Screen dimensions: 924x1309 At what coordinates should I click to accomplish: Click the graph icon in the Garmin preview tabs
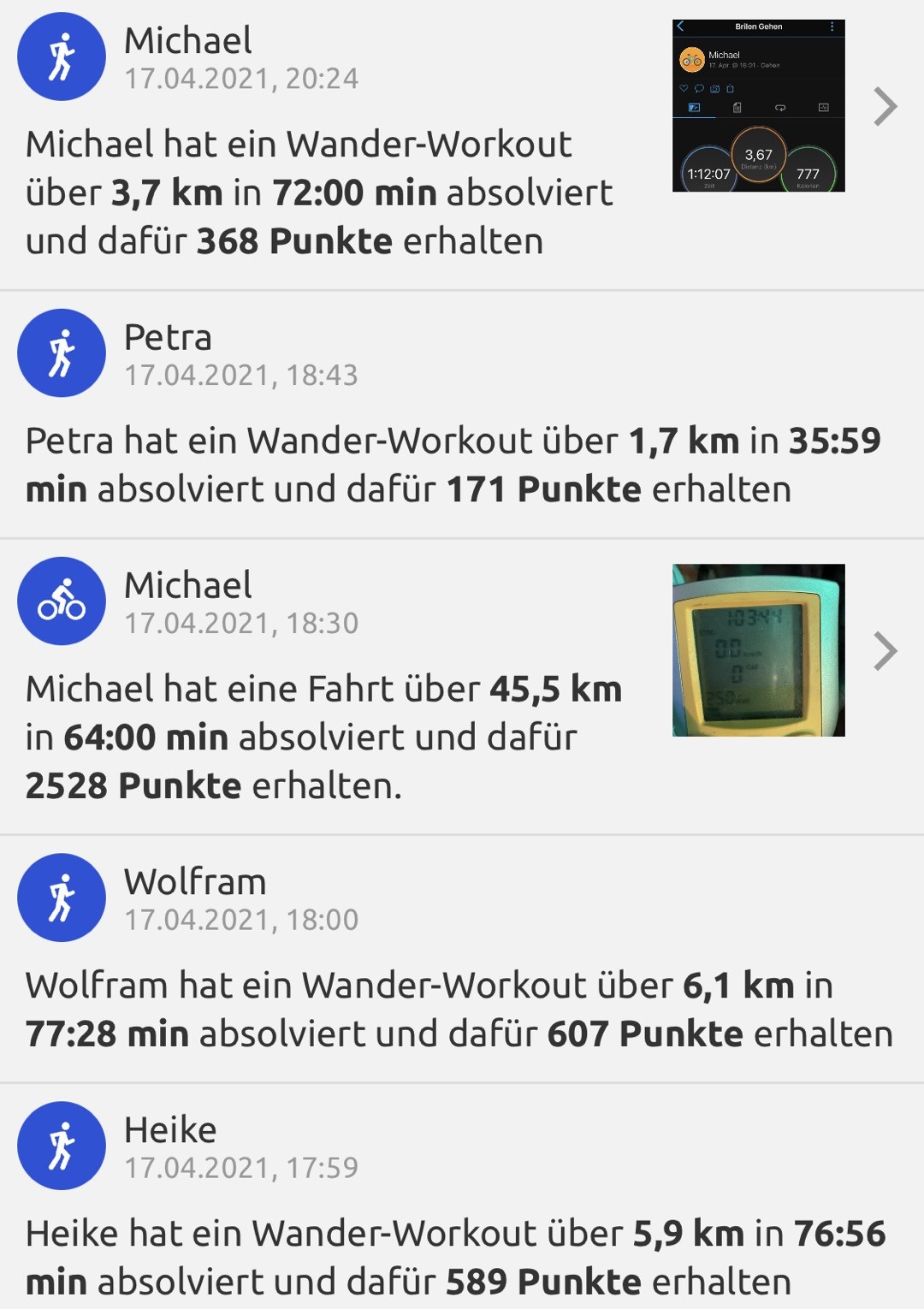(693, 108)
